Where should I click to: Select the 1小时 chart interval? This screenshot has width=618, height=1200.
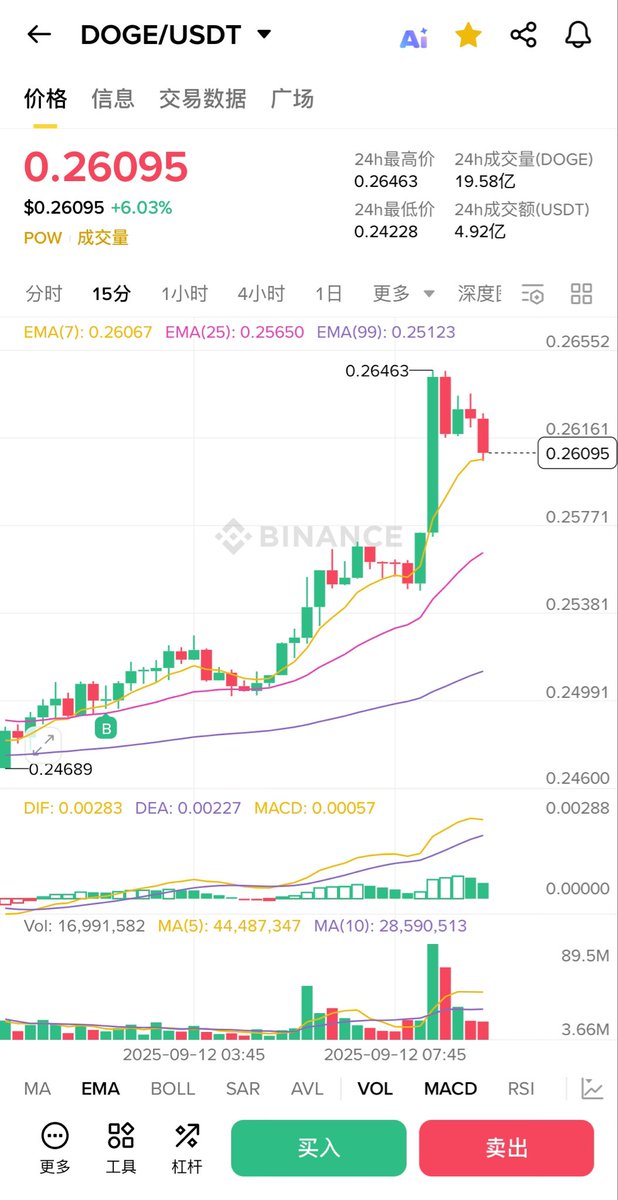tap(184, 294)
